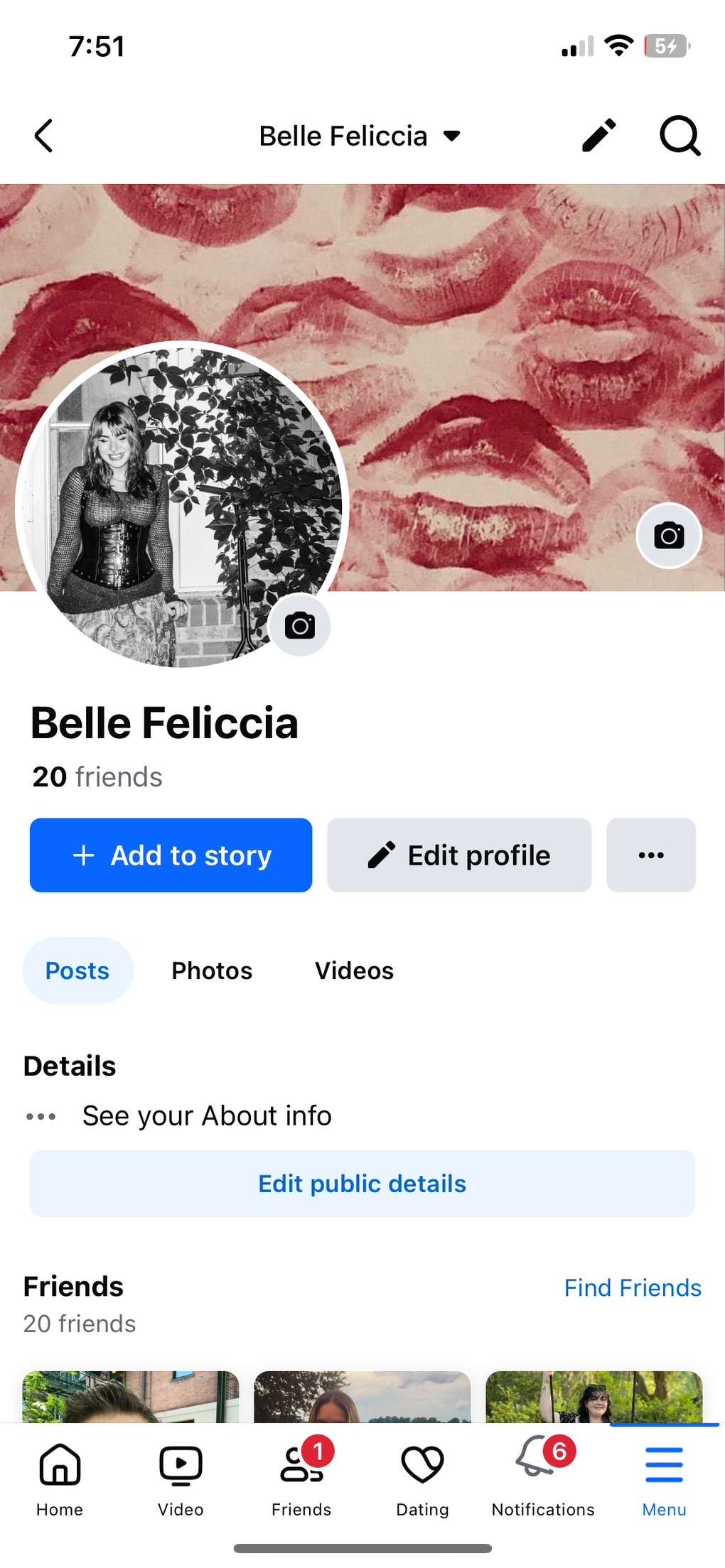This screenshot has height=1568, width=725.
Task: Switch to the Photos tab
Action: tap(212, 970)
